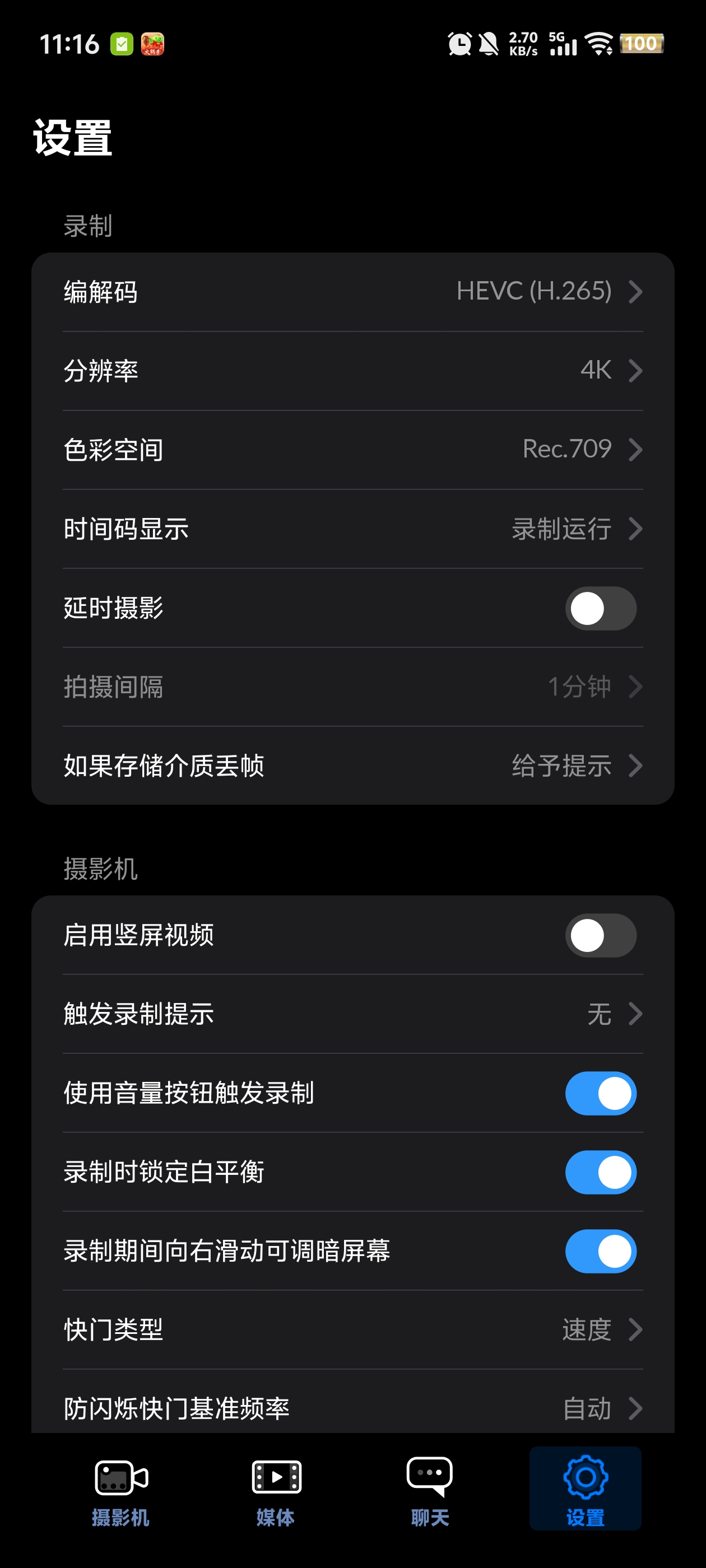Enable the 延时摄影 toggle

[601, 608]
